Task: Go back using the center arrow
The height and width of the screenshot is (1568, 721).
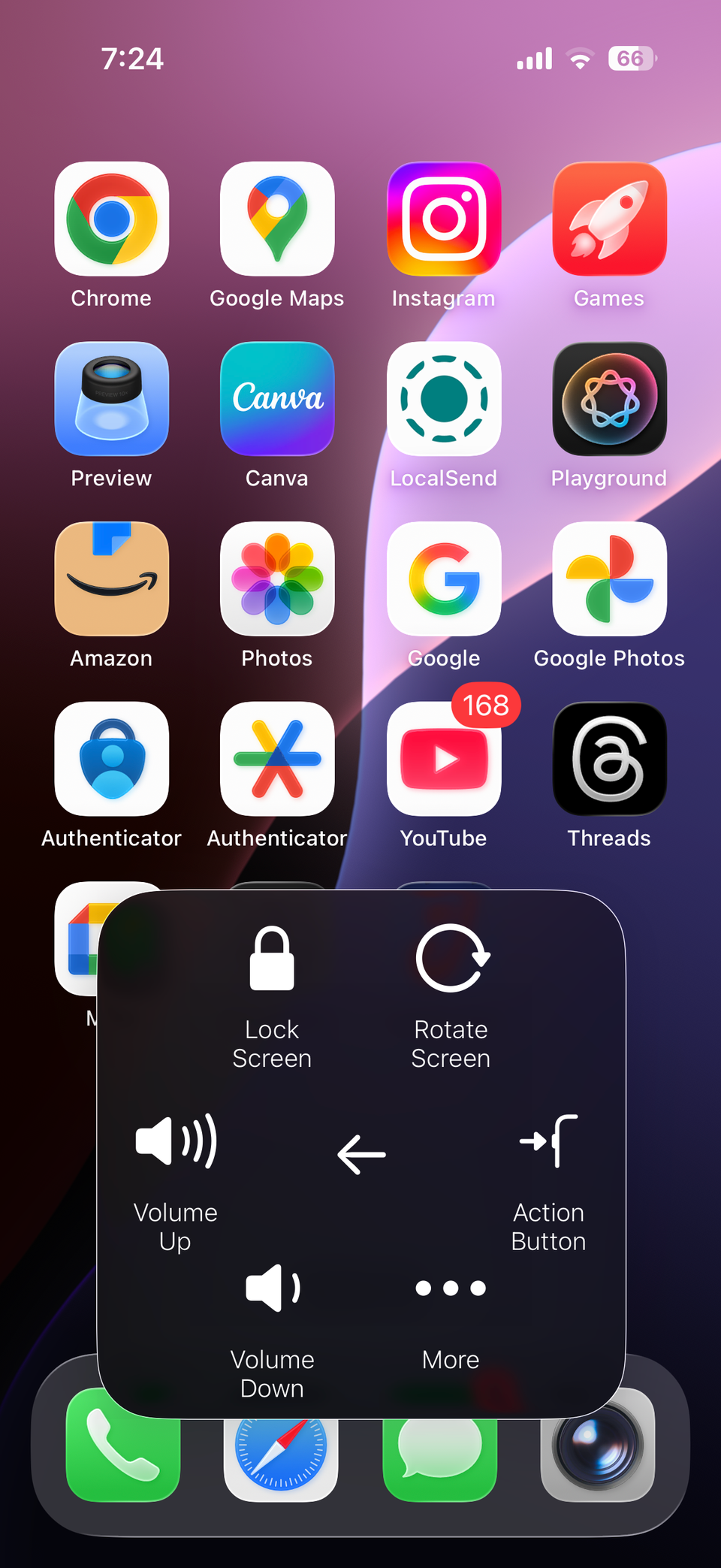Action: coord(361,1154)
